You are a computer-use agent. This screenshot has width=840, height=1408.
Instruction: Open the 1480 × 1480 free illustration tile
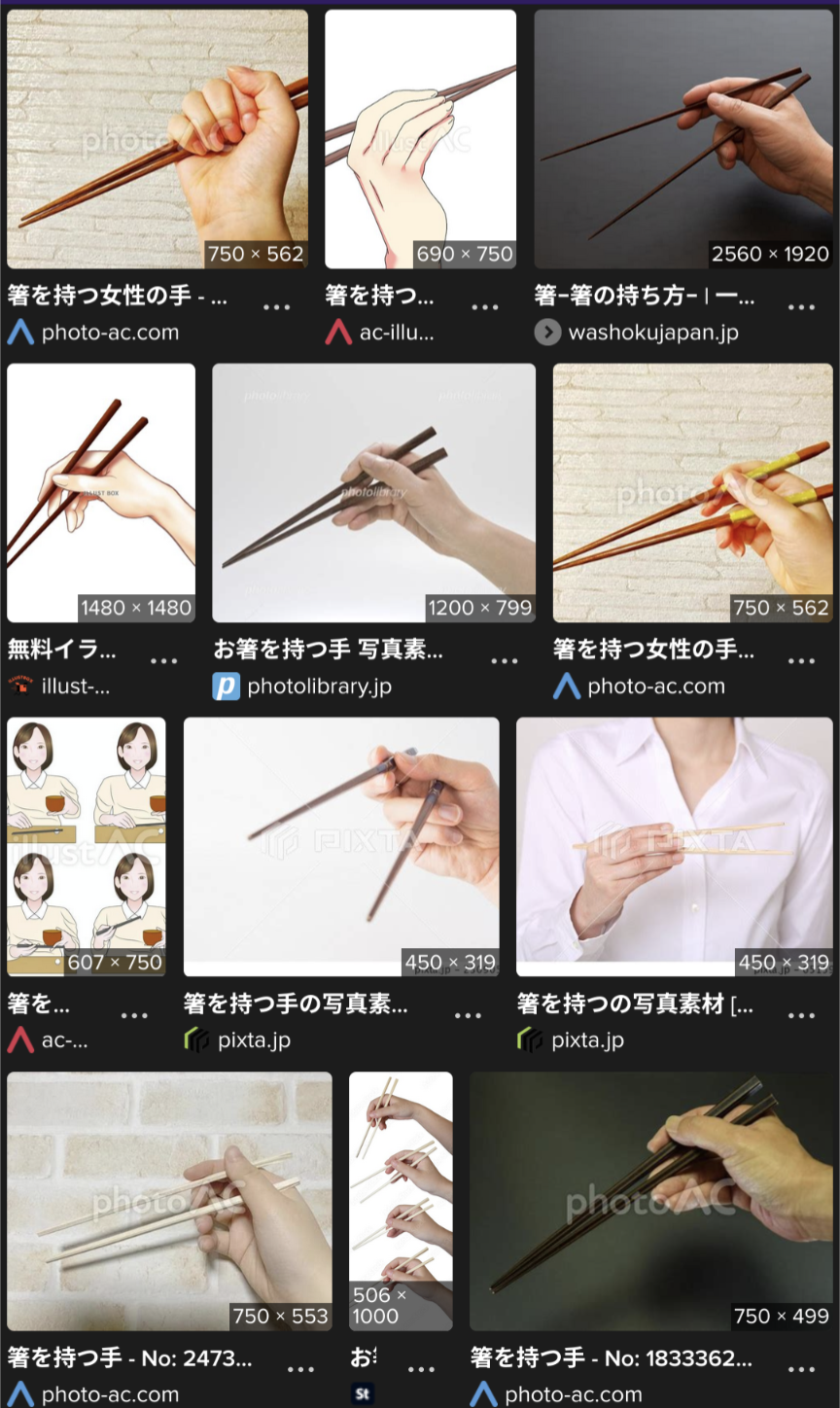tap(101, 493)
